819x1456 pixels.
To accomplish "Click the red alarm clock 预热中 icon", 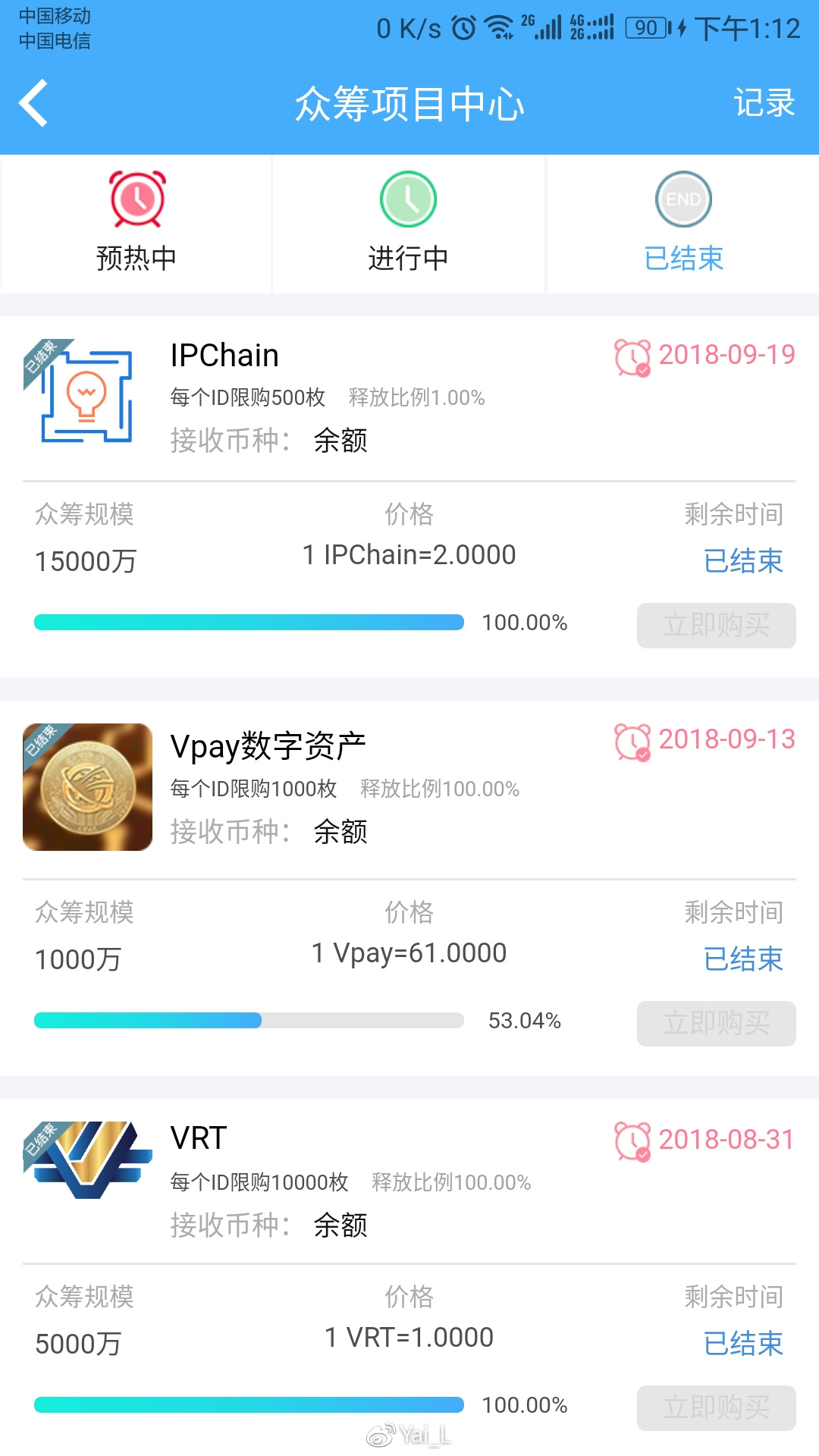I will pos(136,199).
